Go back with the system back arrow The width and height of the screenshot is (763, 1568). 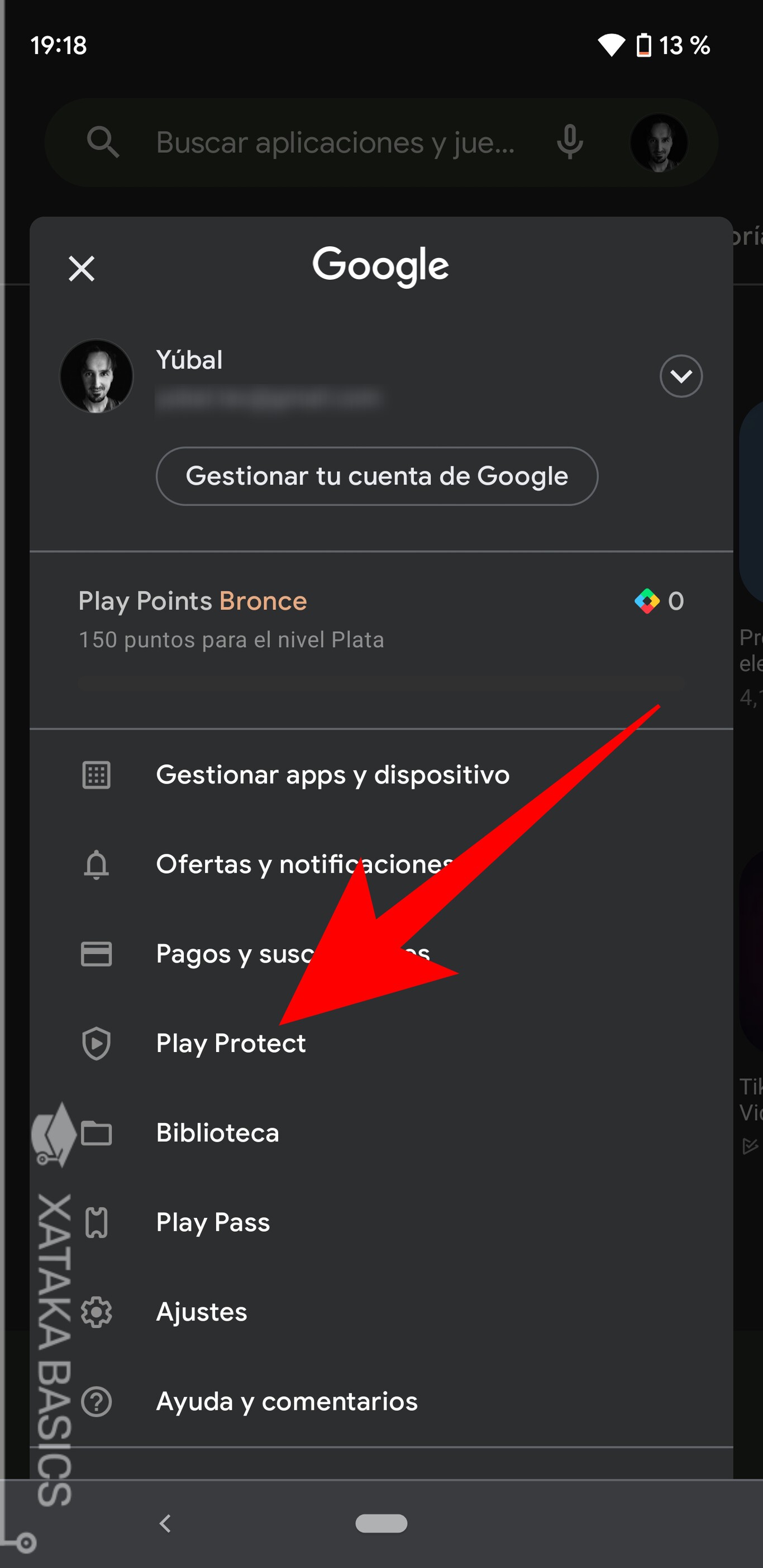165,1523
